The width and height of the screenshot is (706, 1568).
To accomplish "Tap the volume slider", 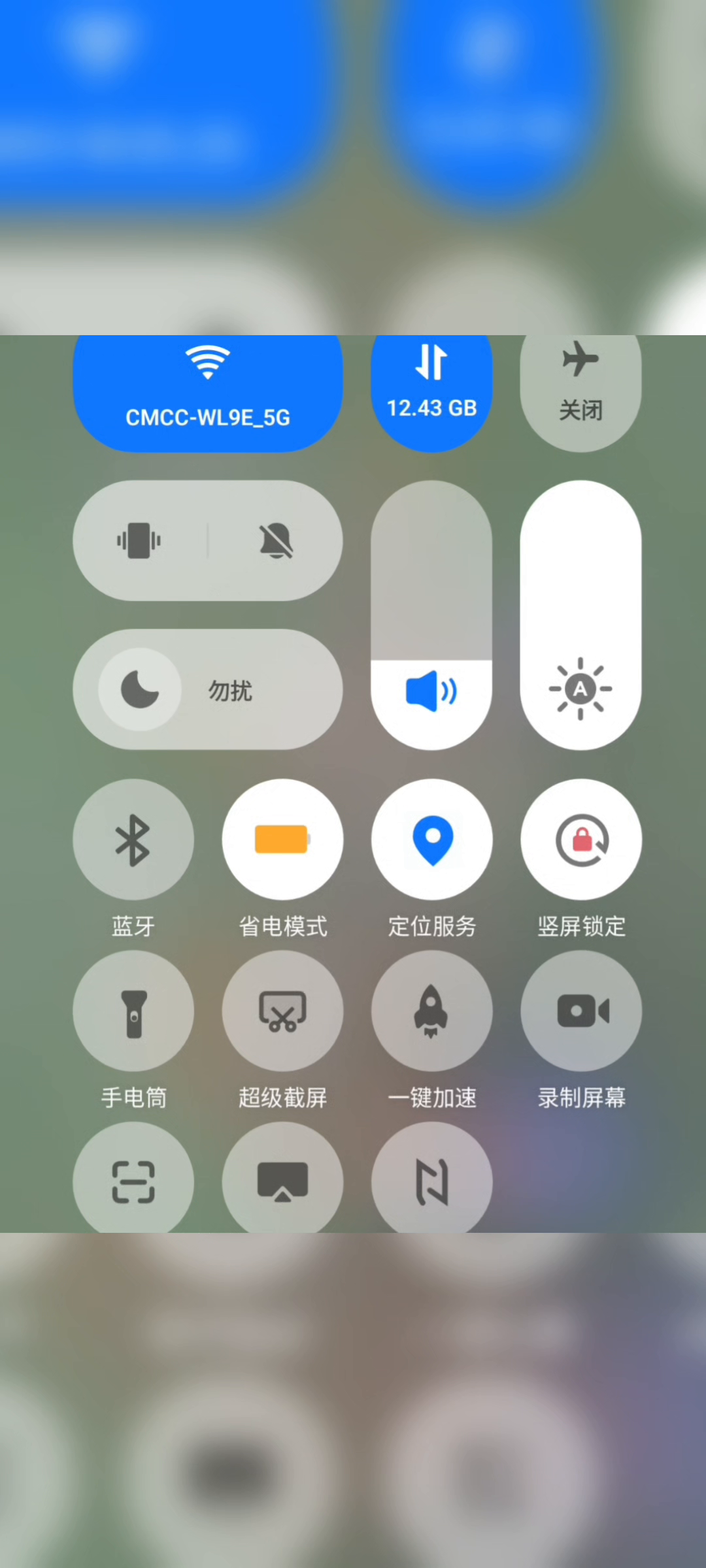I will (431, 615).
